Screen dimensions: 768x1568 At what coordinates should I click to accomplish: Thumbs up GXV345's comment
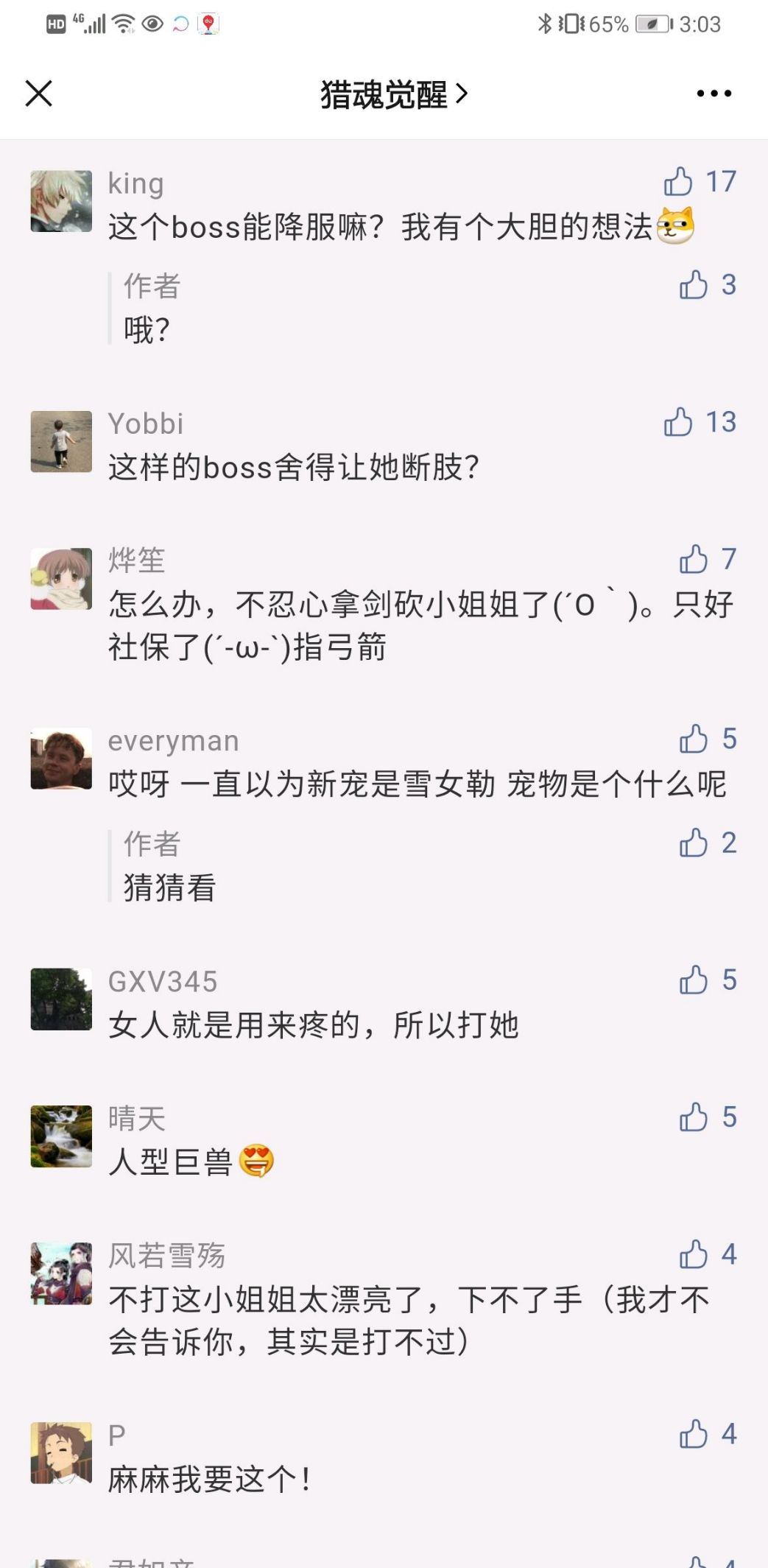[x=694, y=980]
